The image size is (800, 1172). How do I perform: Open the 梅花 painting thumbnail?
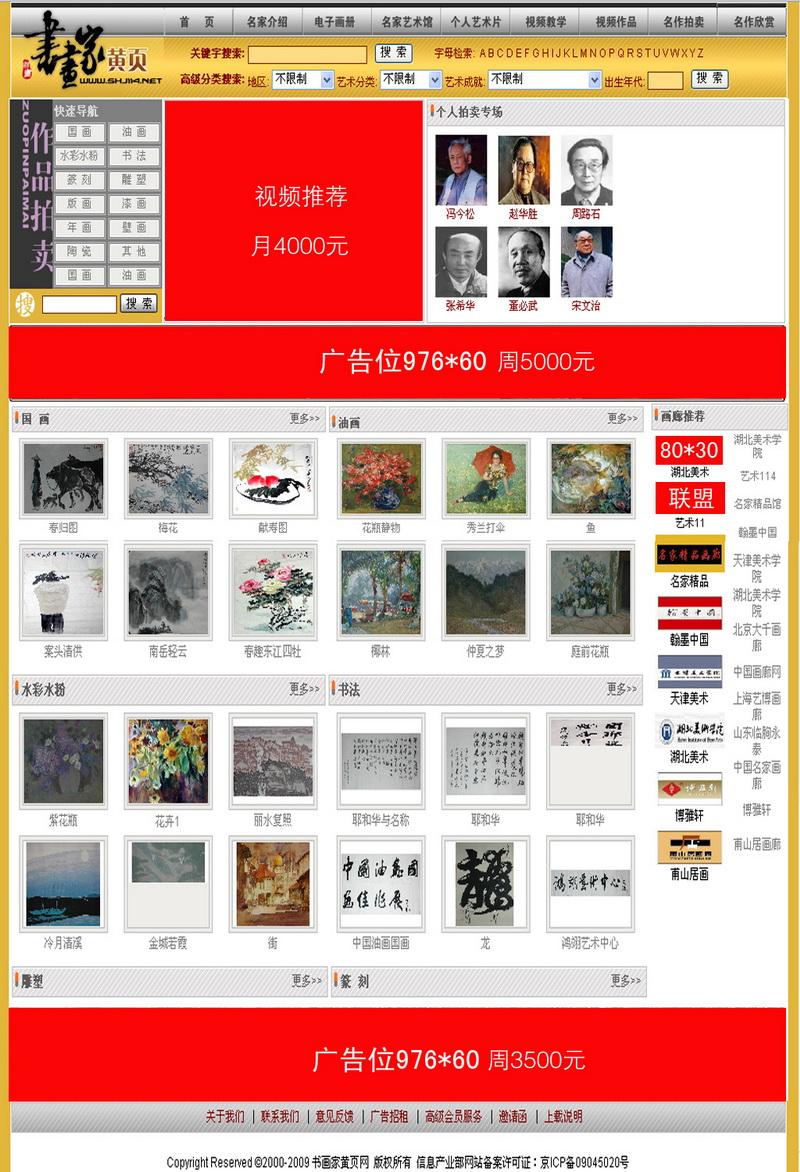[x=167, y=478]
